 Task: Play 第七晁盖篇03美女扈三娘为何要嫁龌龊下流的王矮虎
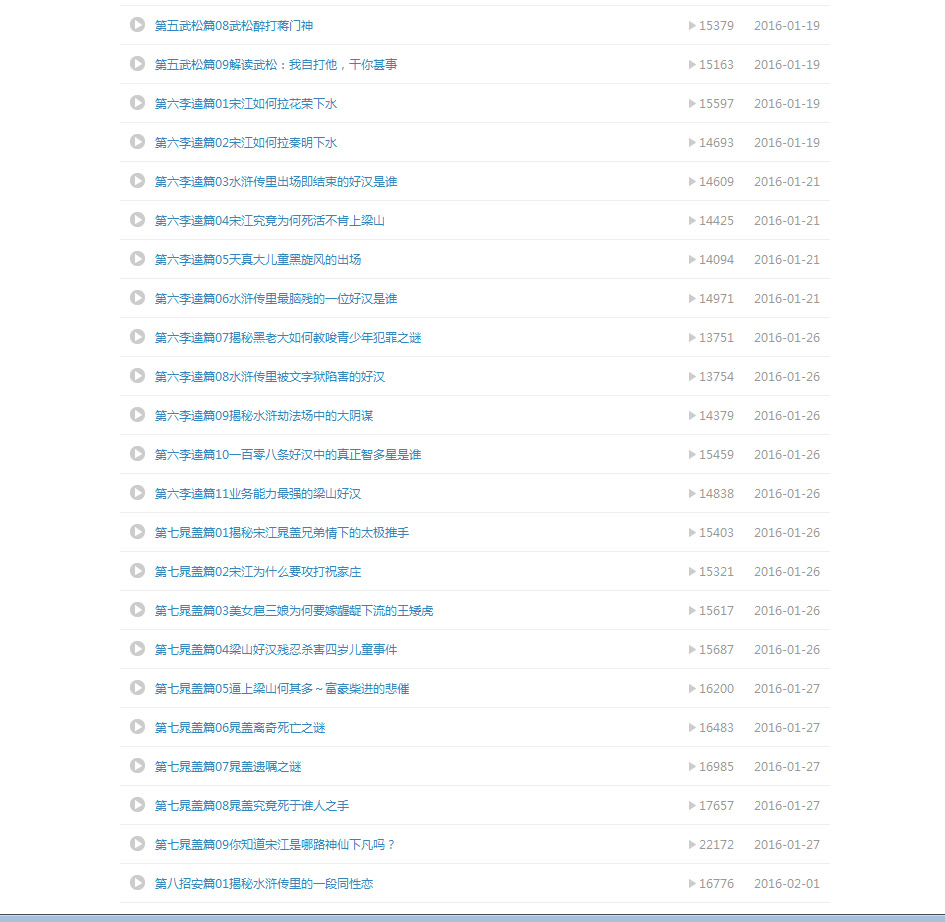point(137,610)
